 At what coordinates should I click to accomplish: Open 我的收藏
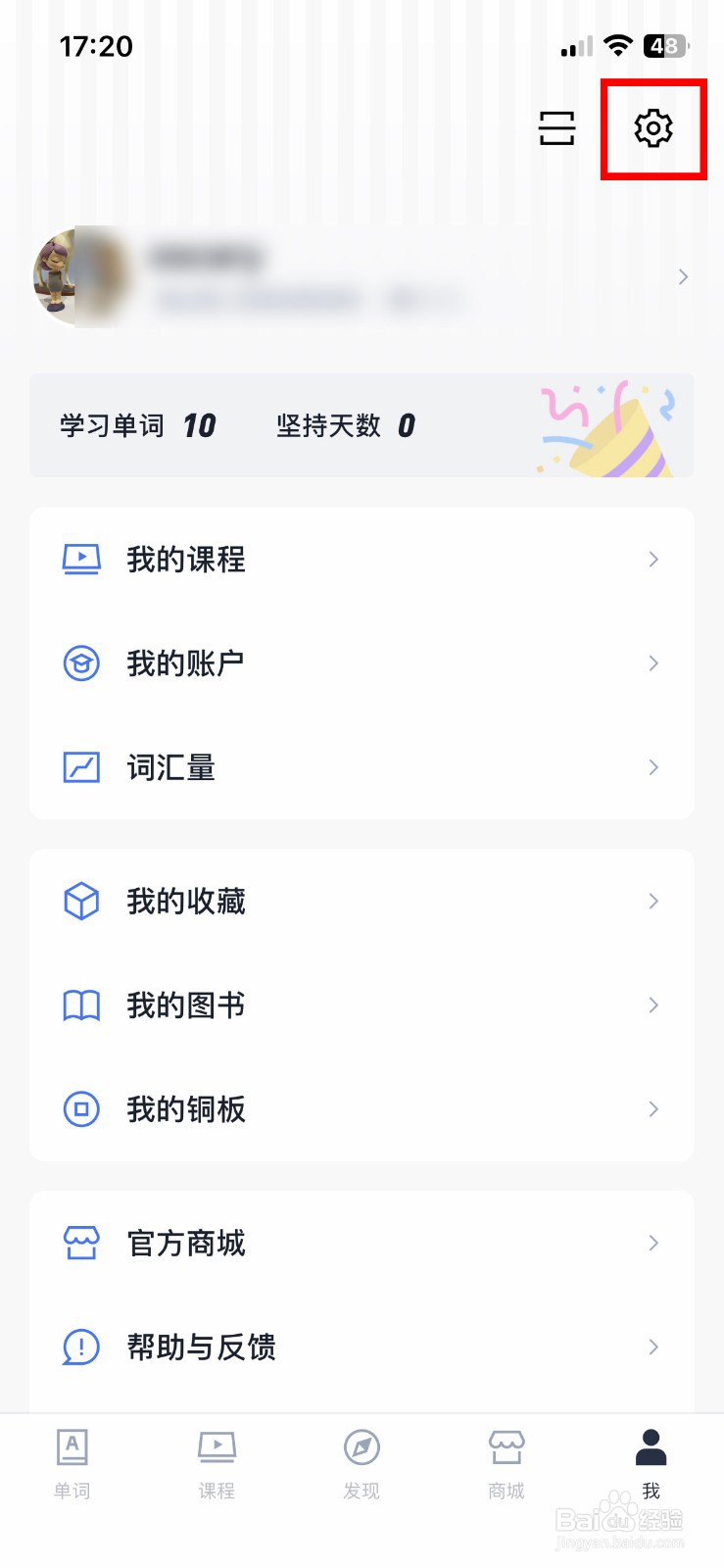[362, 902]
